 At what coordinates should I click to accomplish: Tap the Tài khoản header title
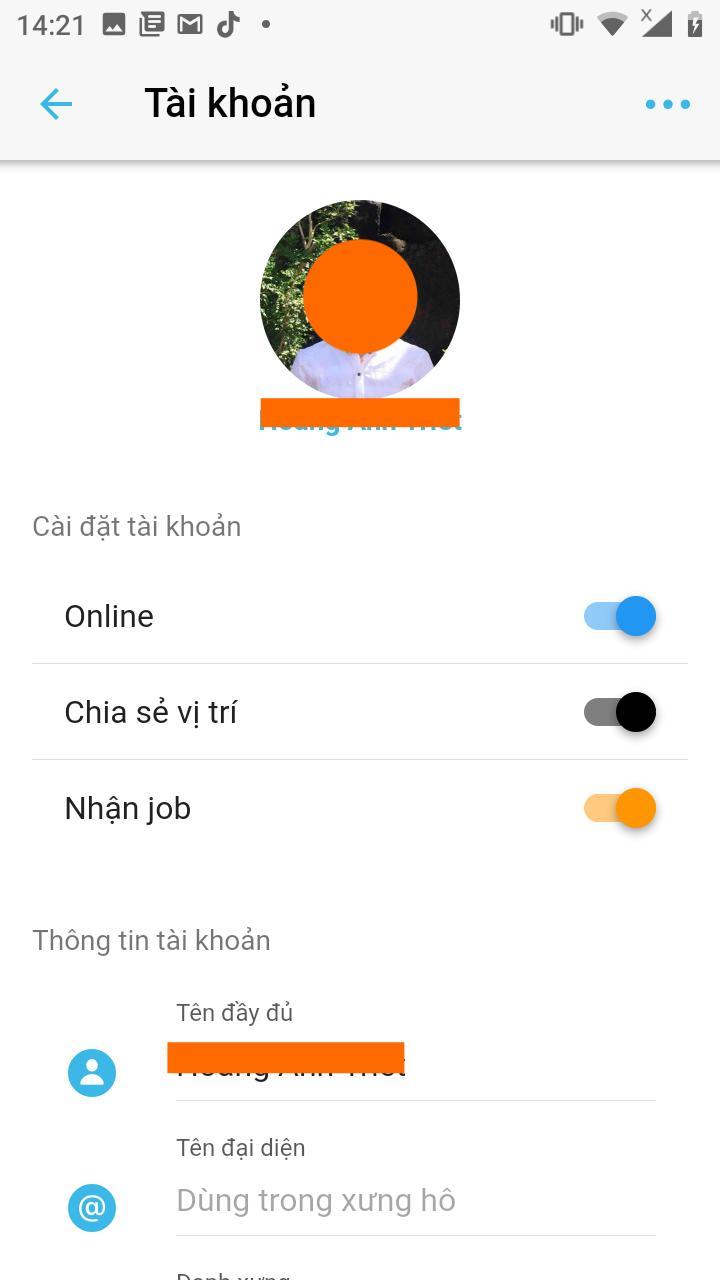click(x=229, y=103)
